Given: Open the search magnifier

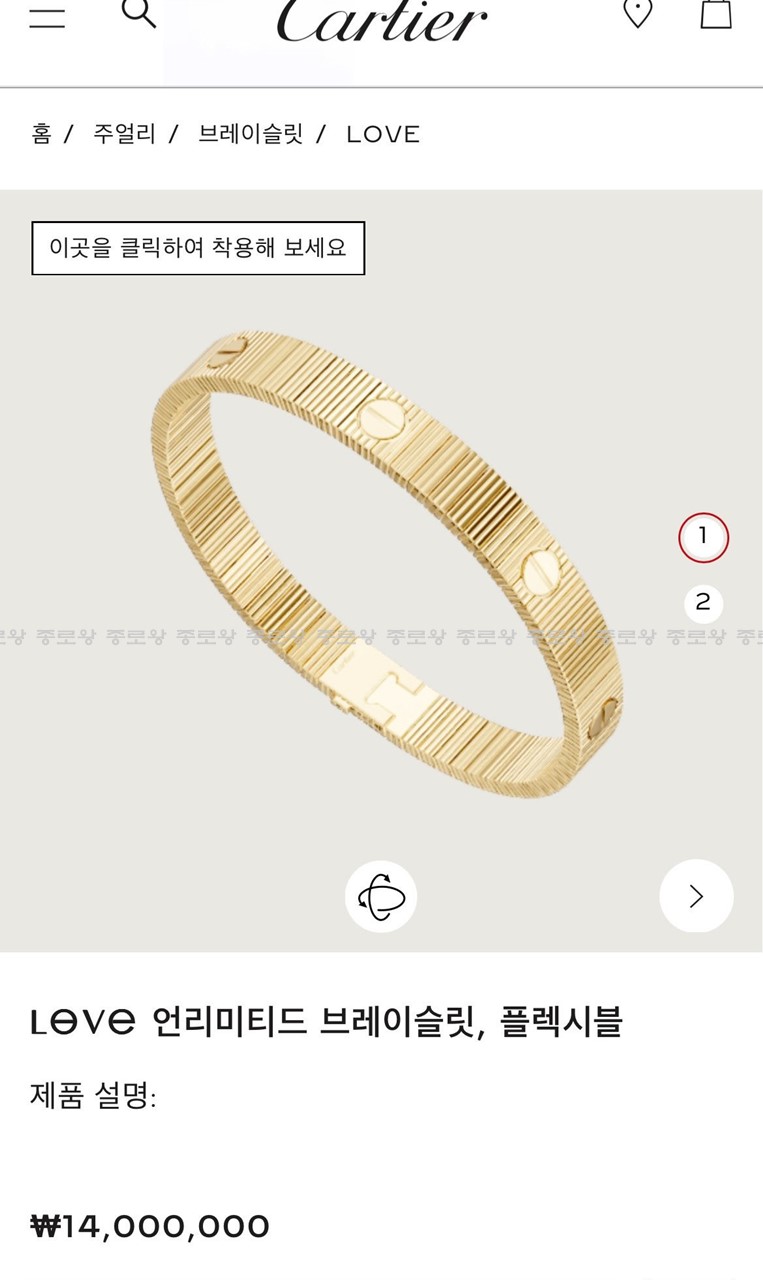Looking at the screenshot, I should click(138, 13).
